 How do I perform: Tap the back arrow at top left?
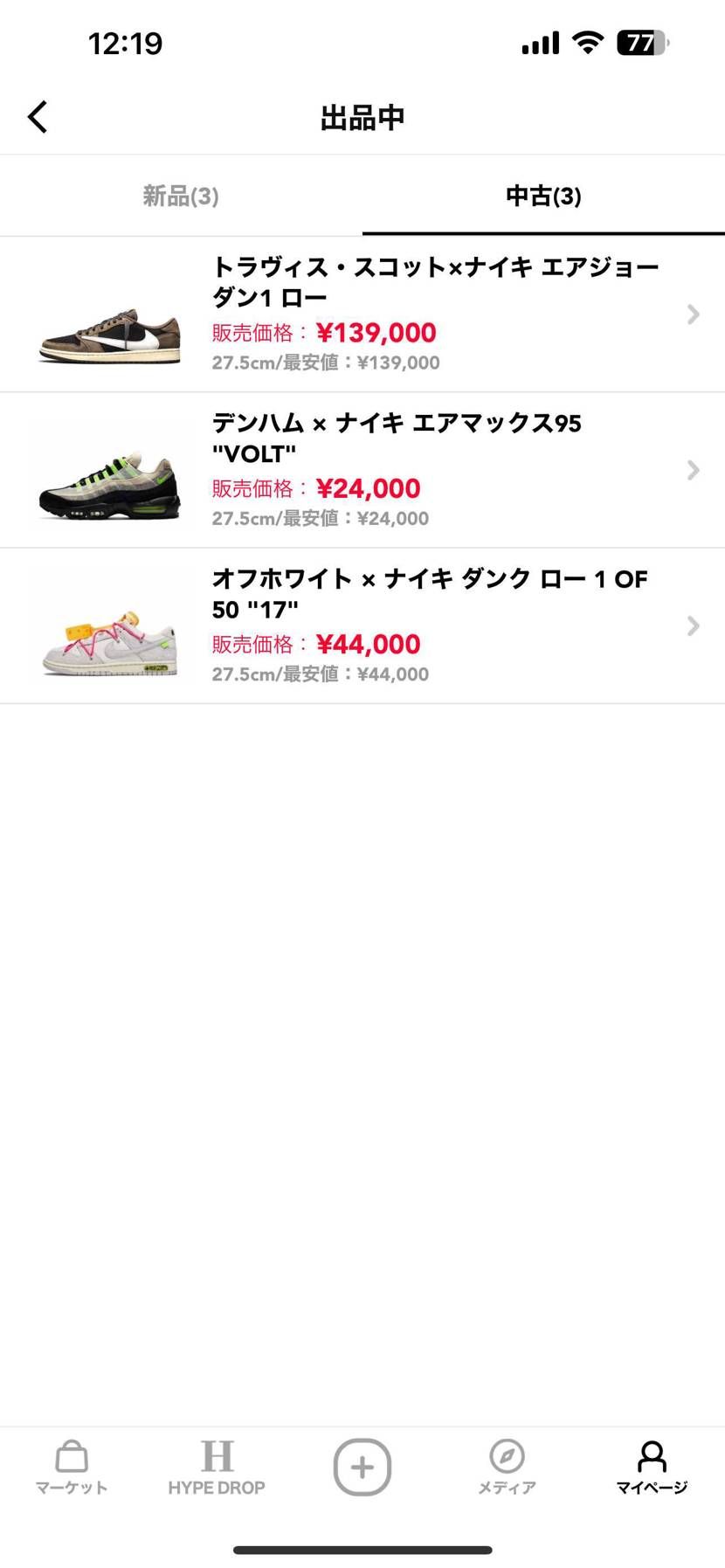38,115
